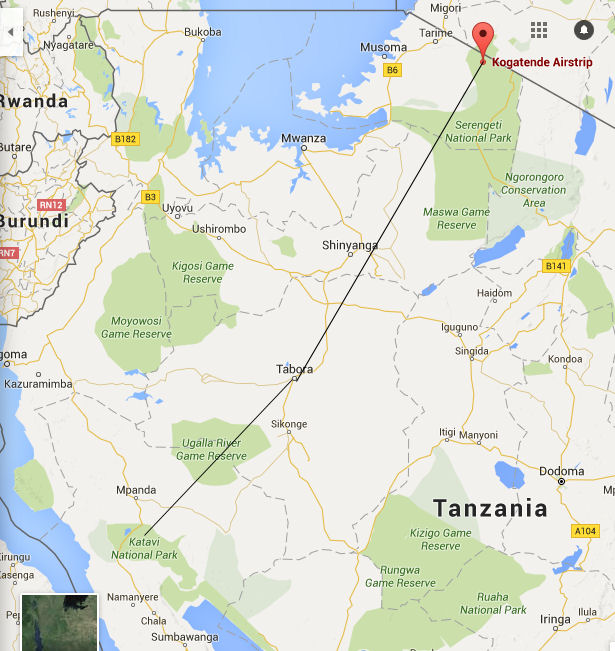Switch to satellite view thumbnail
Viewport: 615px width, 651px height.
click(x=60, y=622)
